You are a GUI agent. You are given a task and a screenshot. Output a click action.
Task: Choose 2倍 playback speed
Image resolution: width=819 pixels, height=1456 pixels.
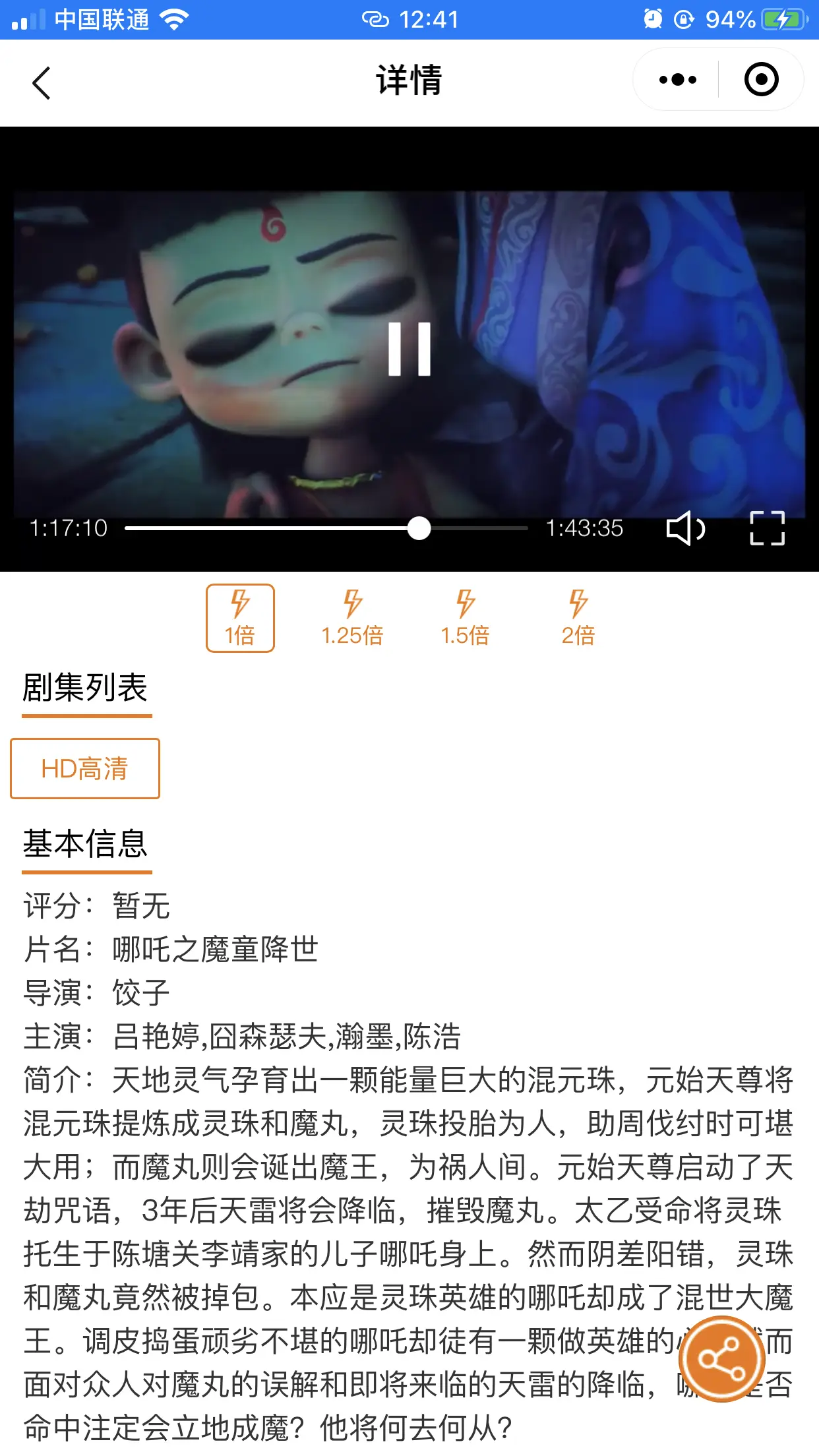click(578, 618)
